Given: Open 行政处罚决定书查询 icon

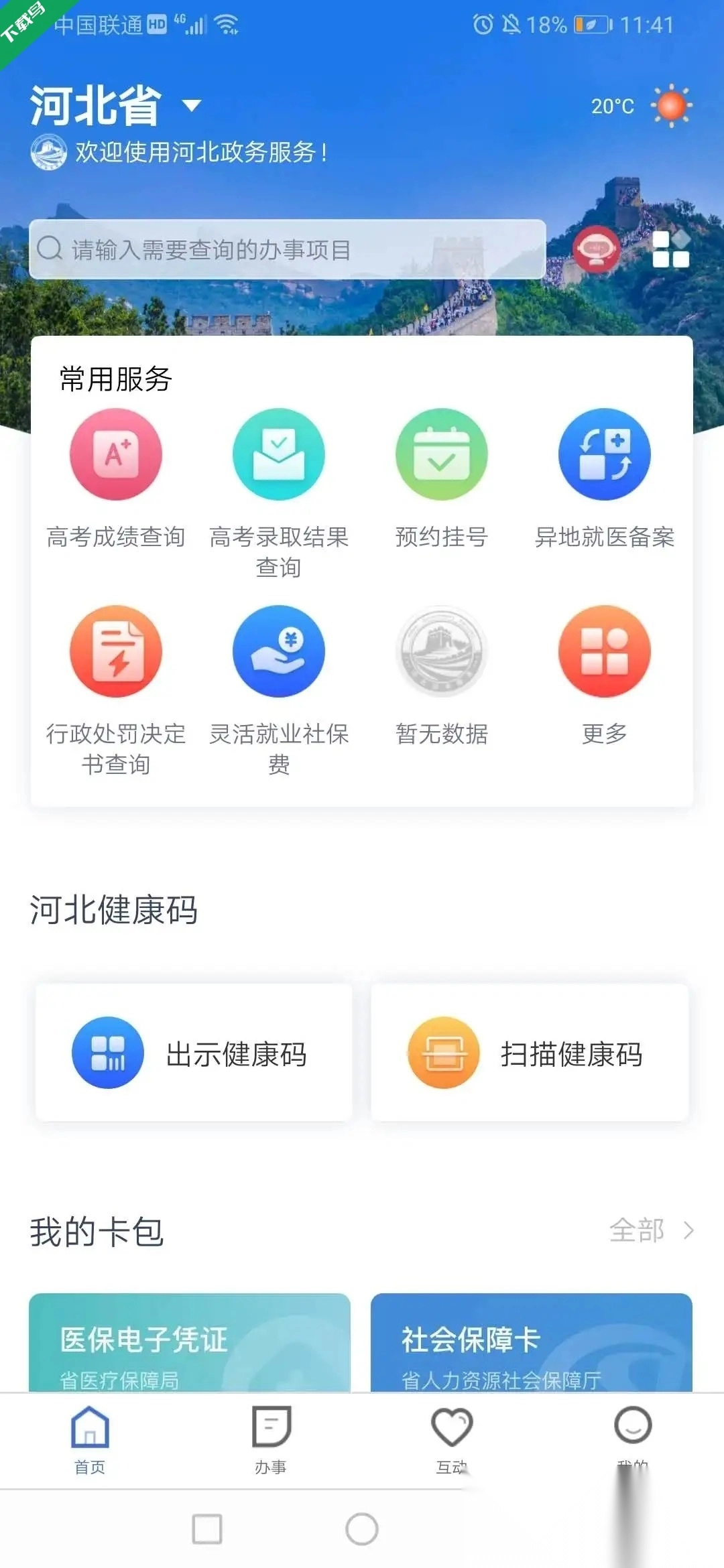Looking at the screenshot, I should pos(115,653).
